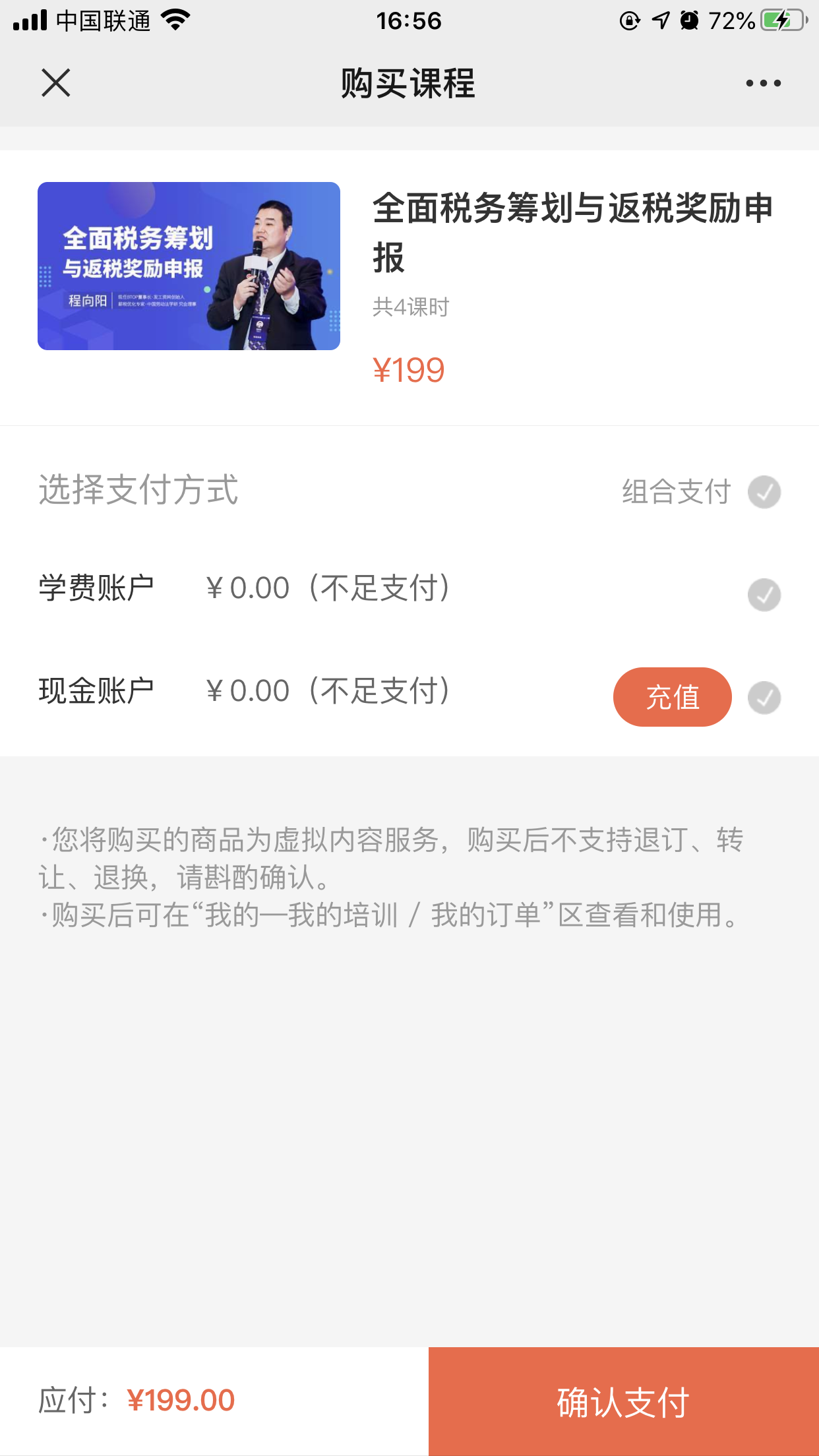Tap the 充值 recharge button
Image resolution: width=819 pixels, height=1456 pixels.
672,696
